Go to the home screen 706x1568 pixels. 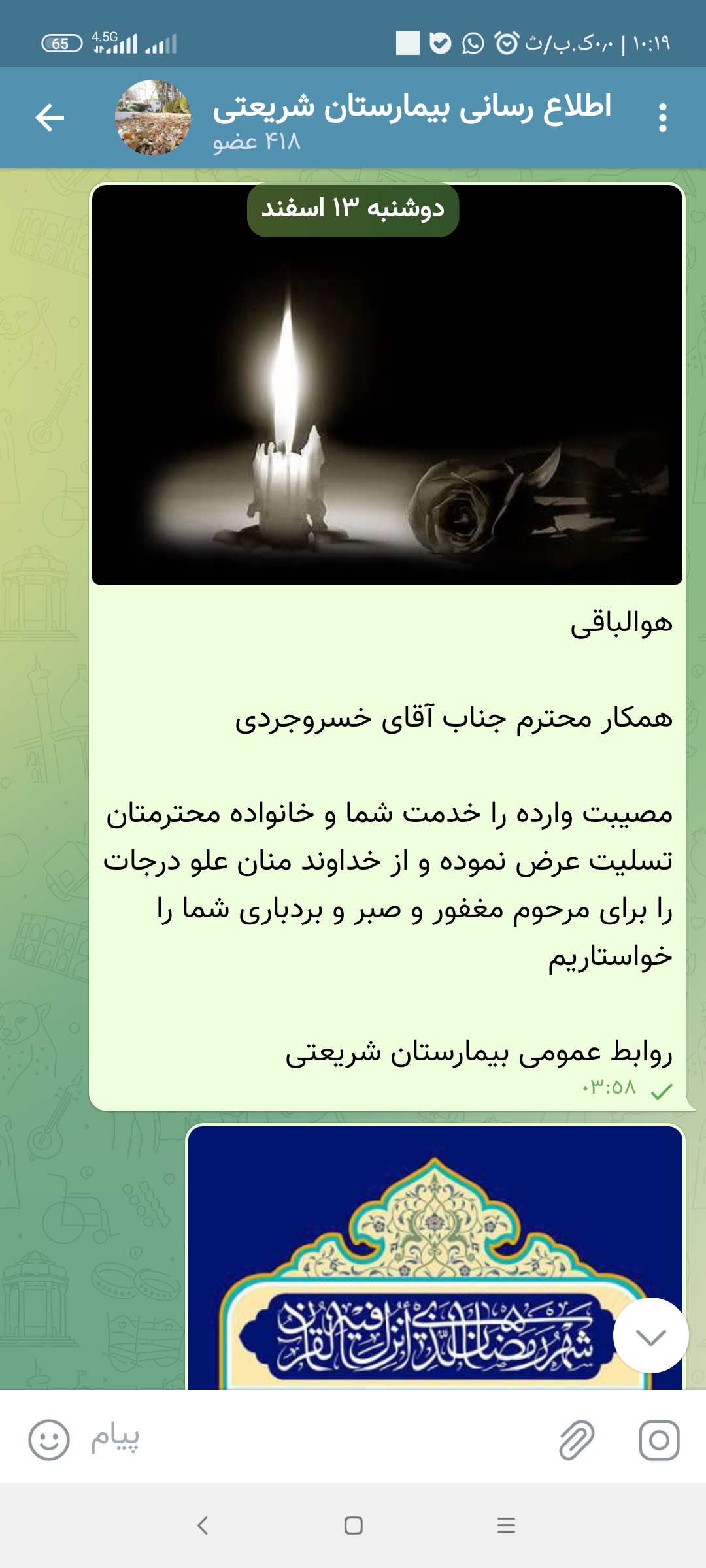[354, 1526]
